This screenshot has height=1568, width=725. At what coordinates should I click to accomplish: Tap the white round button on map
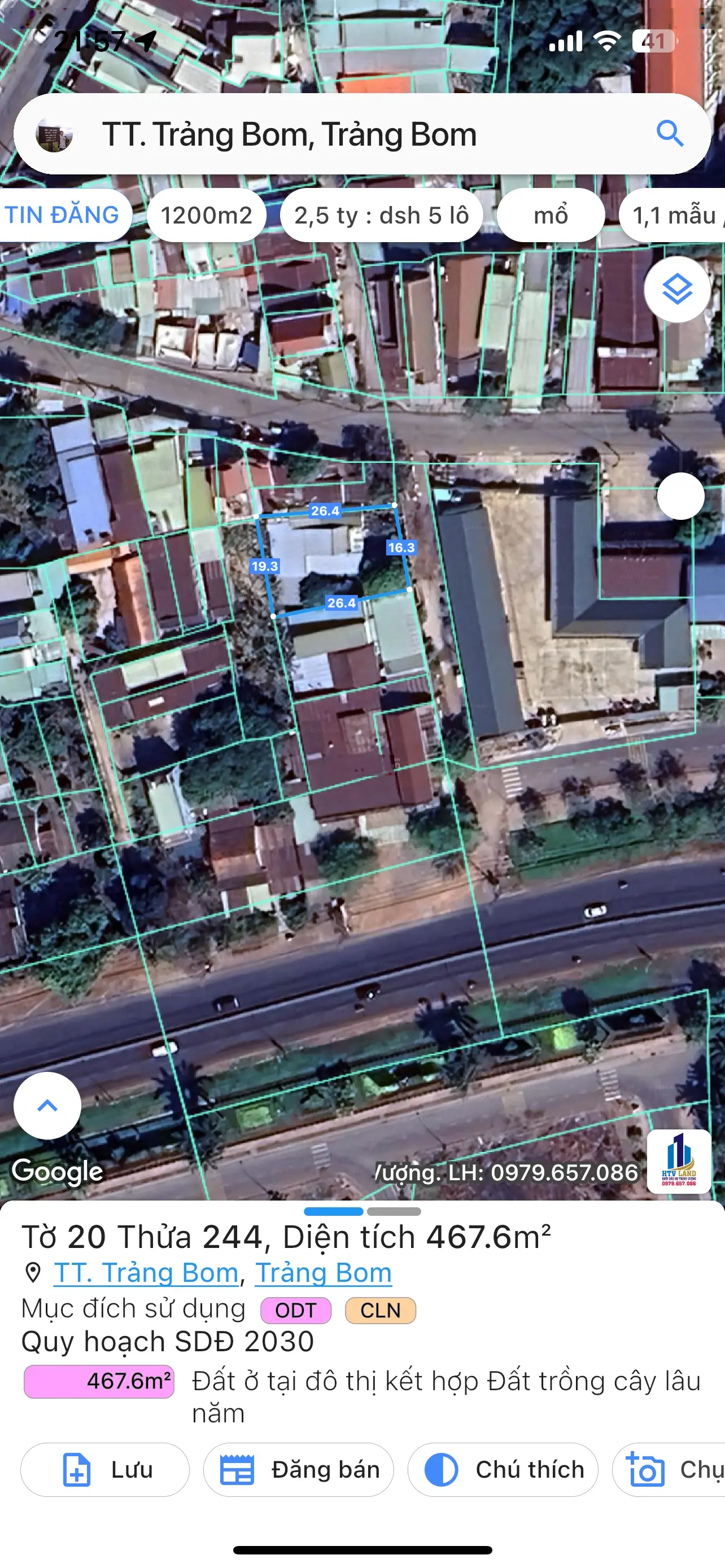(680, 496)
